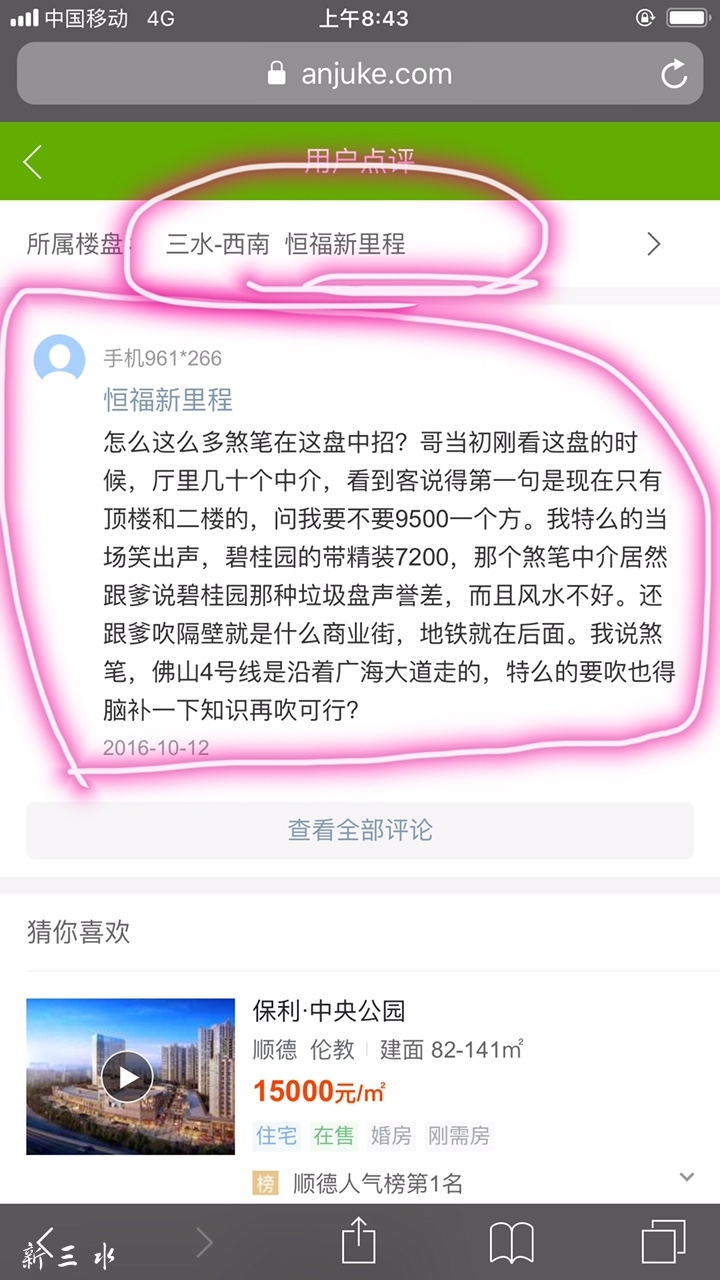Open the 所属楼盘 恒福新里程 row
Image resolution: width=720 pixels, height=1280 pixels.
[360, 244]
